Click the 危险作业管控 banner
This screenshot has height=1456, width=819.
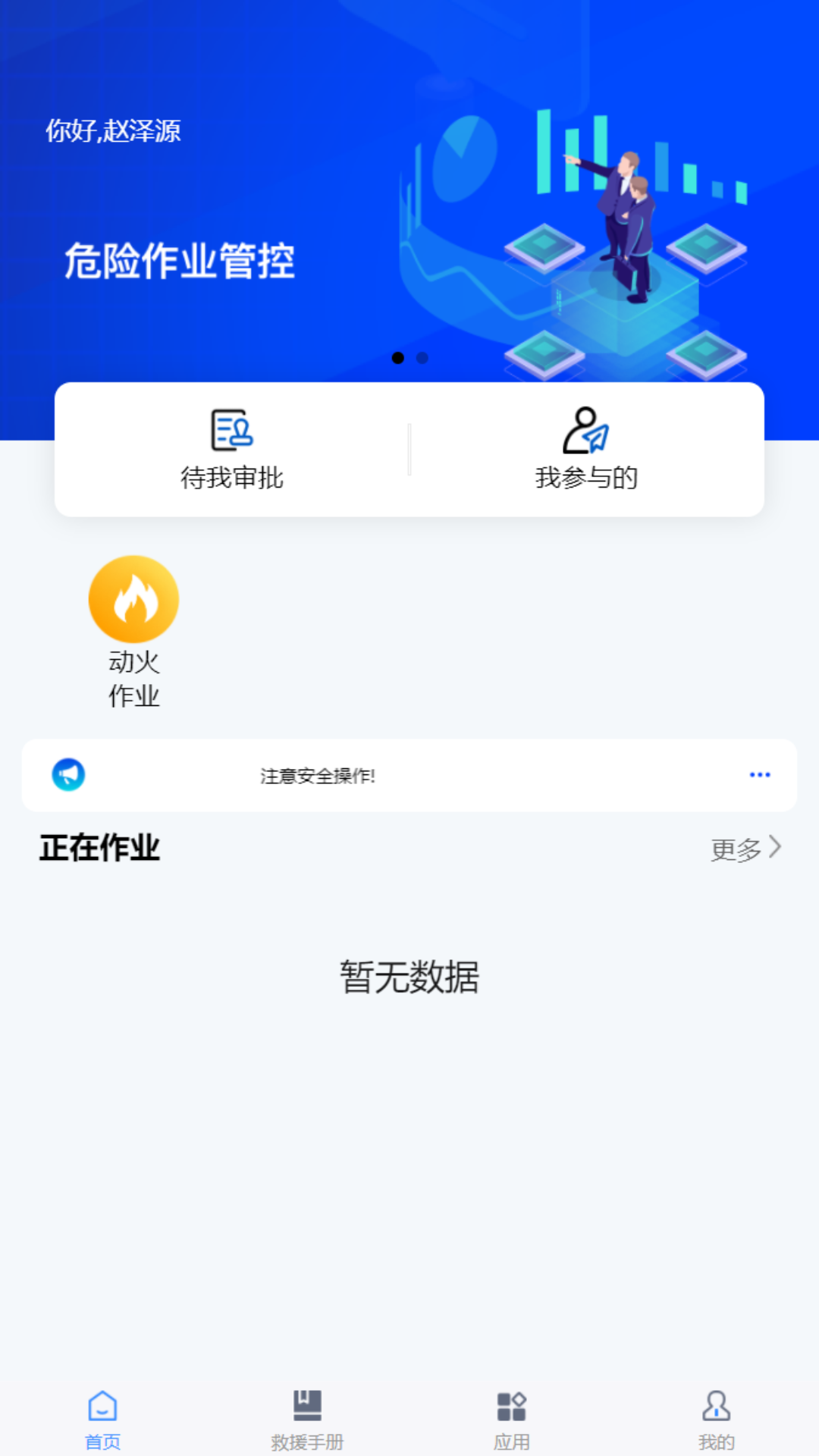tap(179, 262)
